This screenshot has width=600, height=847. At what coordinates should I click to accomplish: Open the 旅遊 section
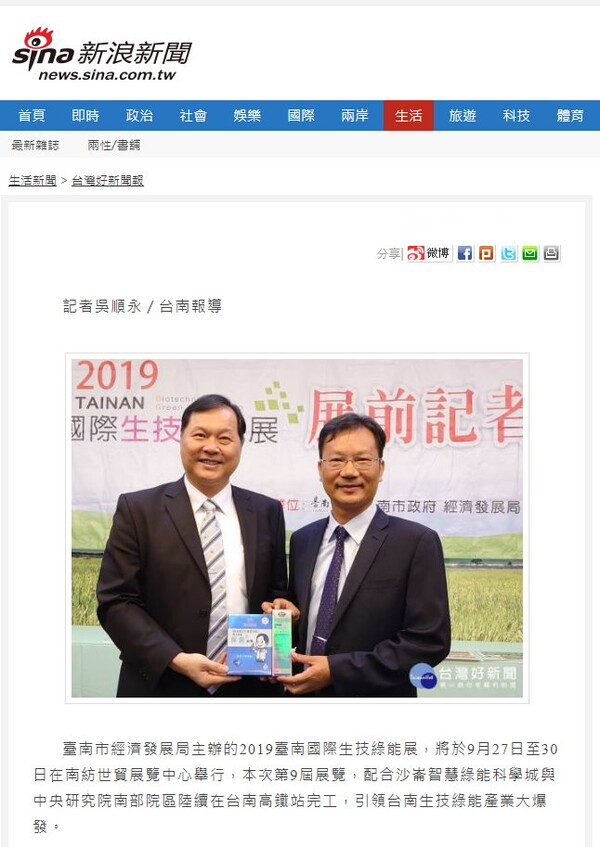pos(462,116)
